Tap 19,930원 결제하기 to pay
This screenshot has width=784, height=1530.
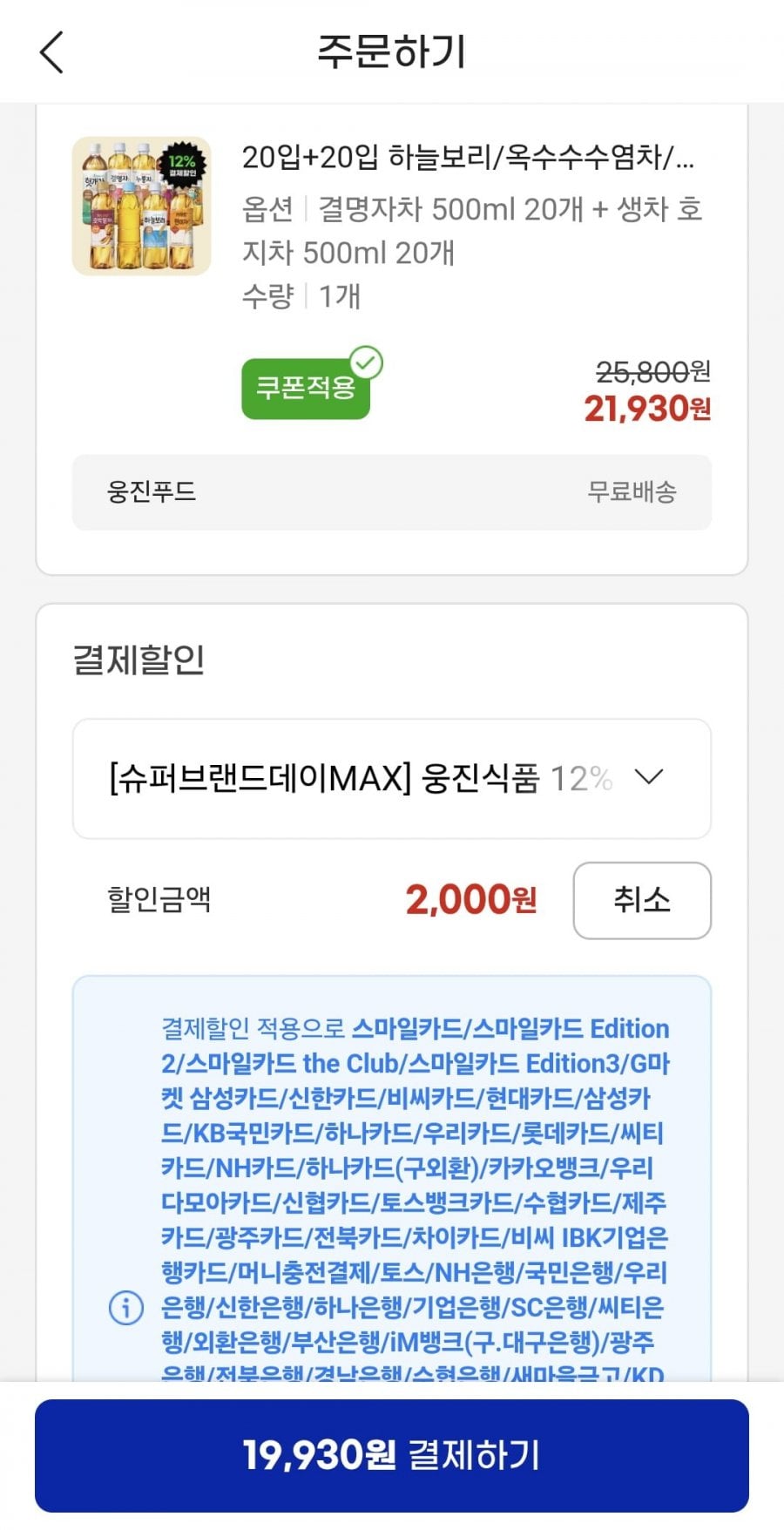pos(391,1455)
